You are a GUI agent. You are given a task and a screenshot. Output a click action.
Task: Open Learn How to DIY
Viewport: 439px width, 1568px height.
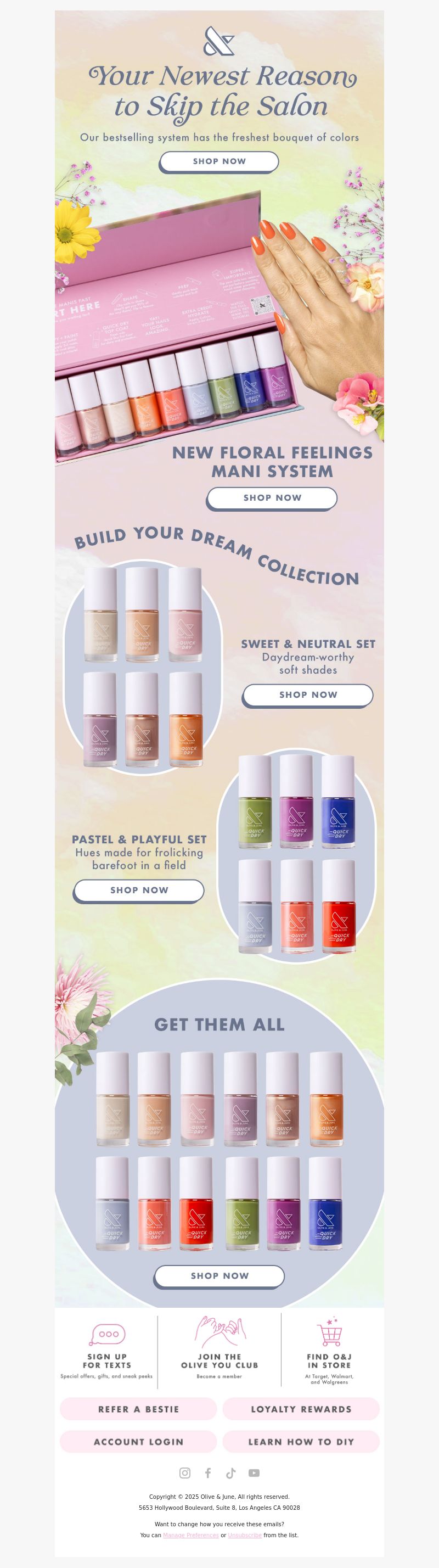301,1441
